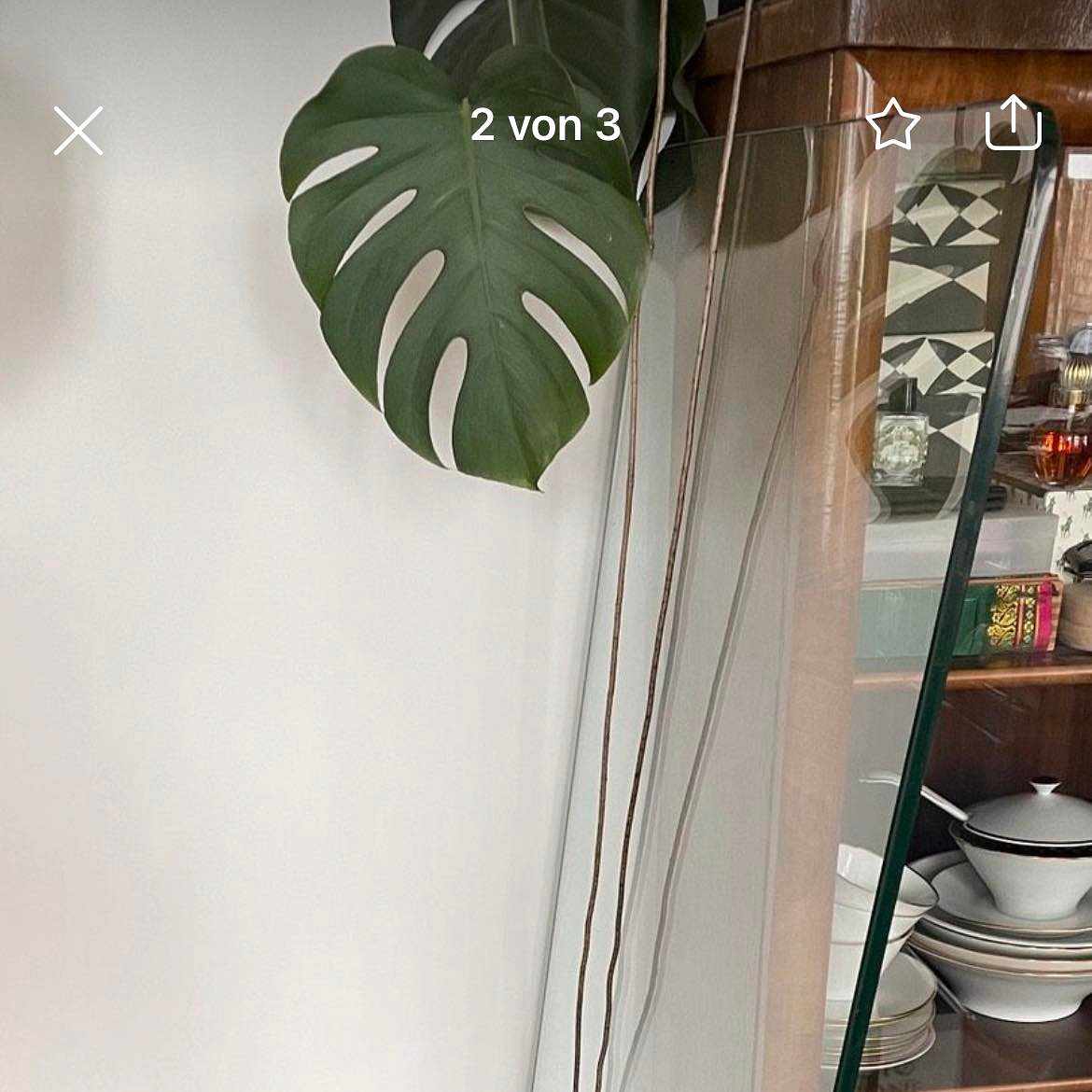
Task: Close the image viewer
Action: pyautogui.click(x=78, y=130)
